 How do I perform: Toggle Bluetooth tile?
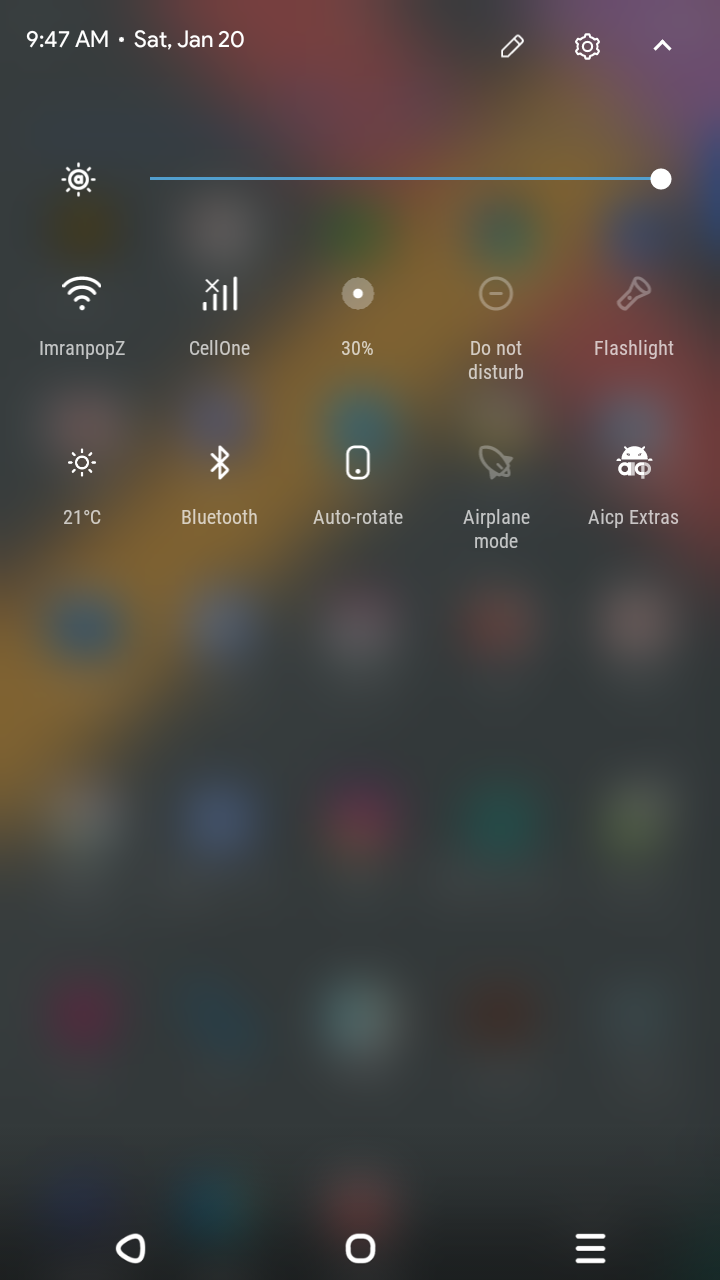tap(220, 463)
